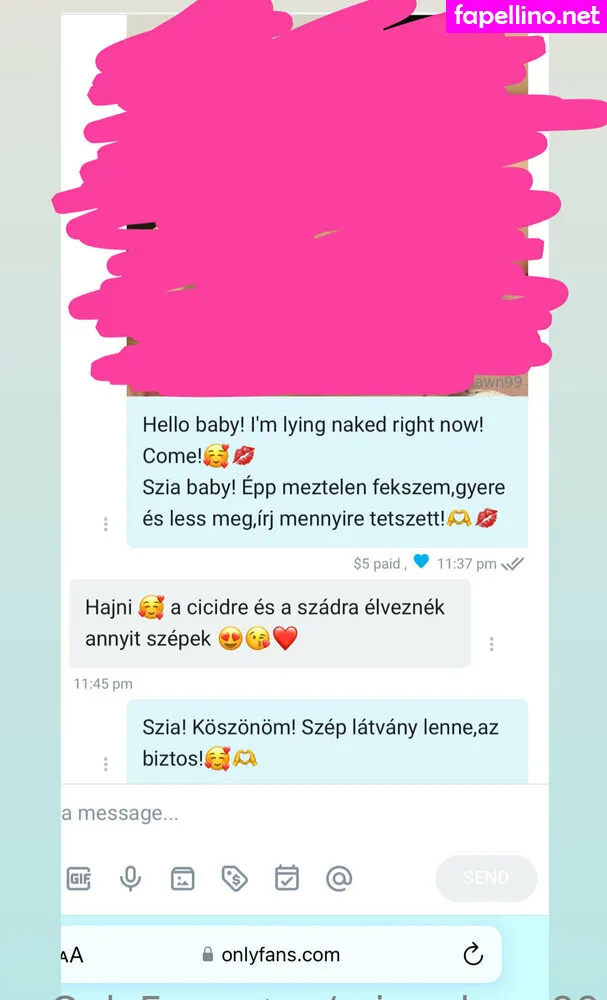
Task: Open options for 'Szia! Köszönöm!' message
Action: [106, 764]
